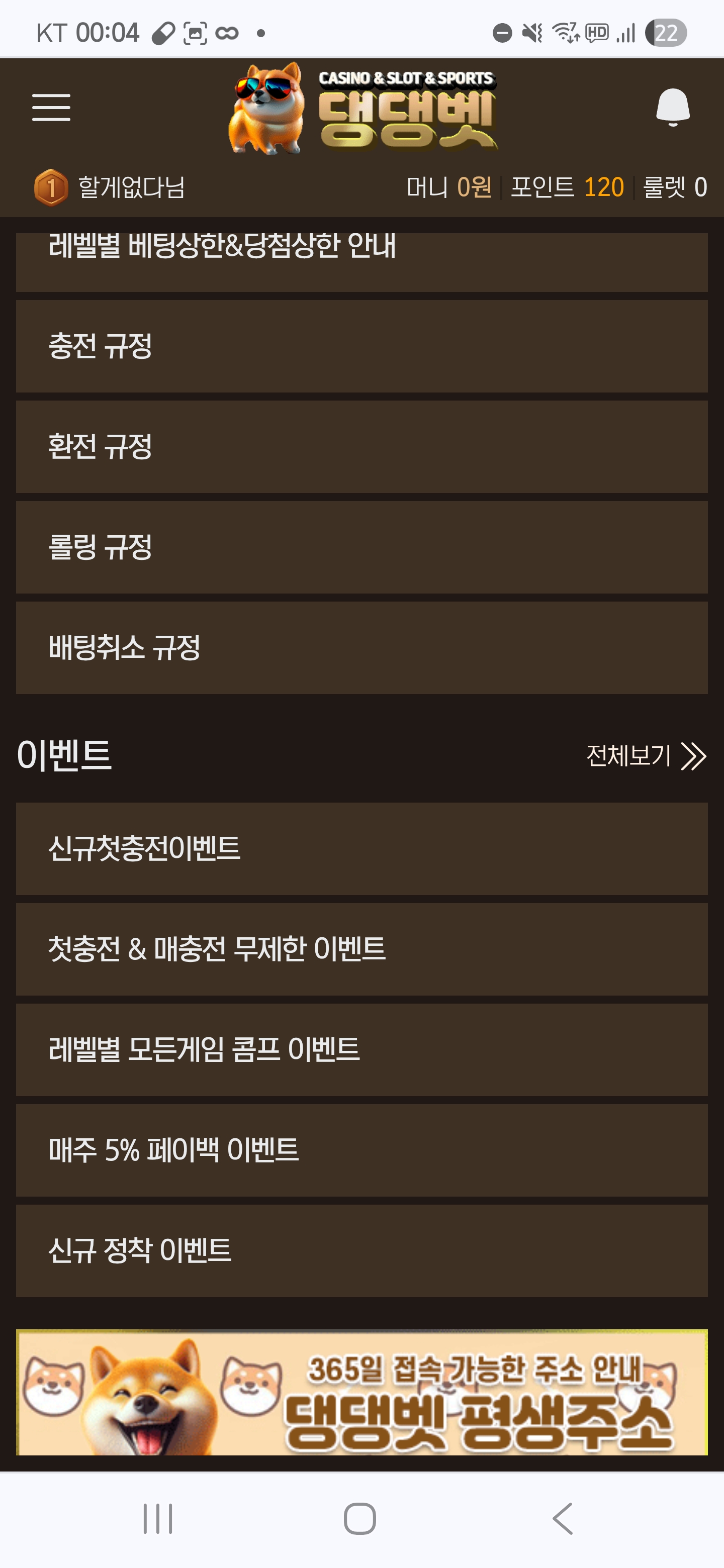Image resolution: width=724 pixels, height=1568 pixels.
Task: Open the notifications bell
Action: click(672, 107)
